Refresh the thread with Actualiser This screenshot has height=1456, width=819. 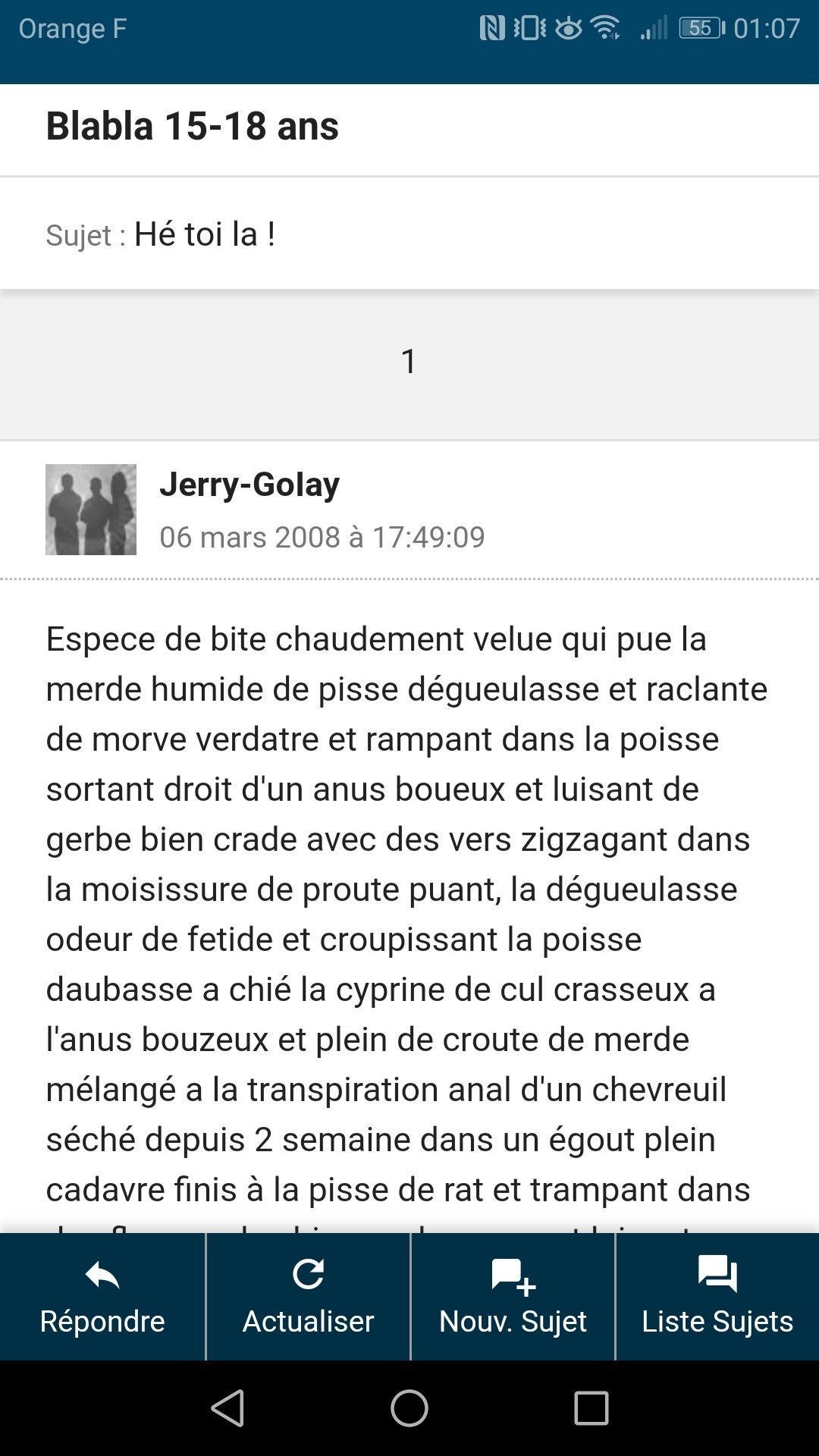308,1296
